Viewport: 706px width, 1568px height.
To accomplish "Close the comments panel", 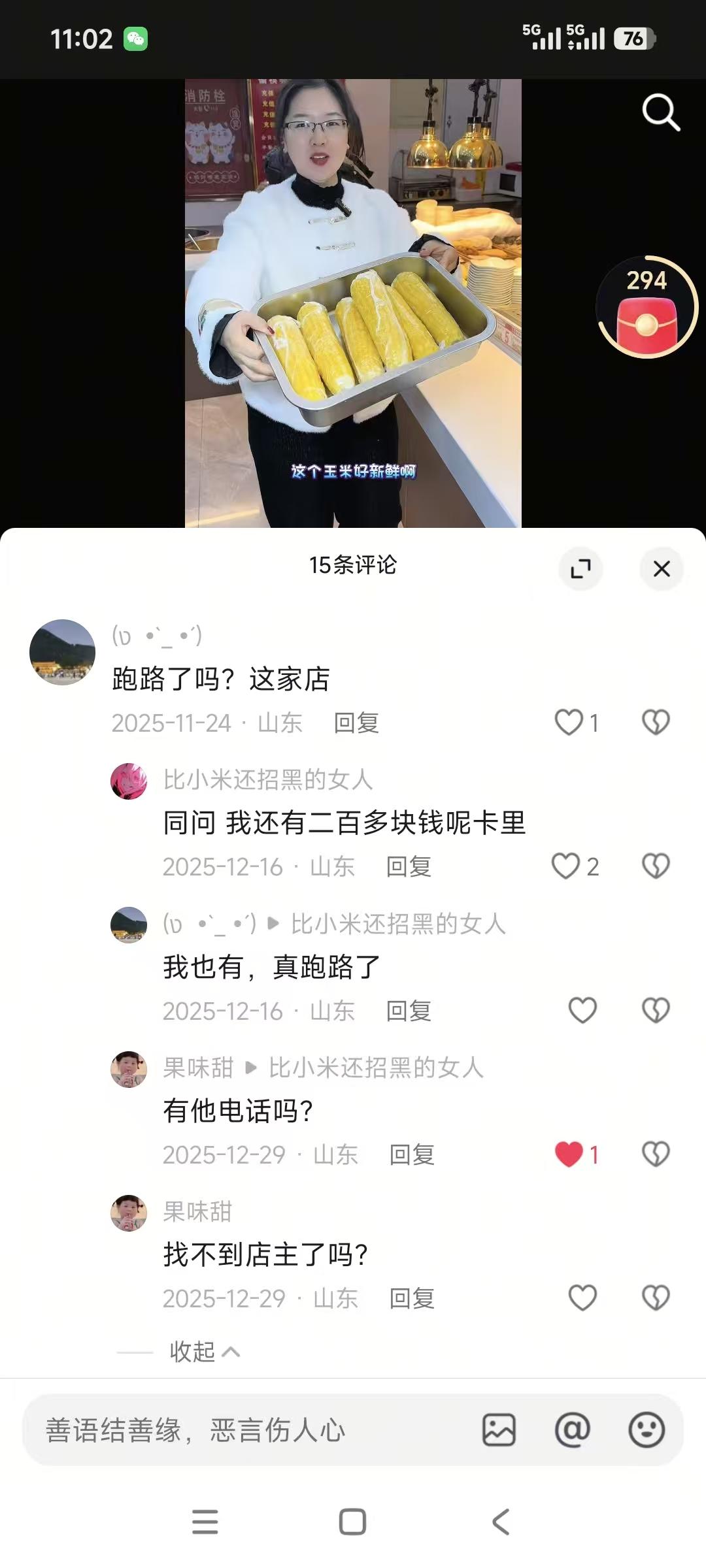I will [662, 568].
